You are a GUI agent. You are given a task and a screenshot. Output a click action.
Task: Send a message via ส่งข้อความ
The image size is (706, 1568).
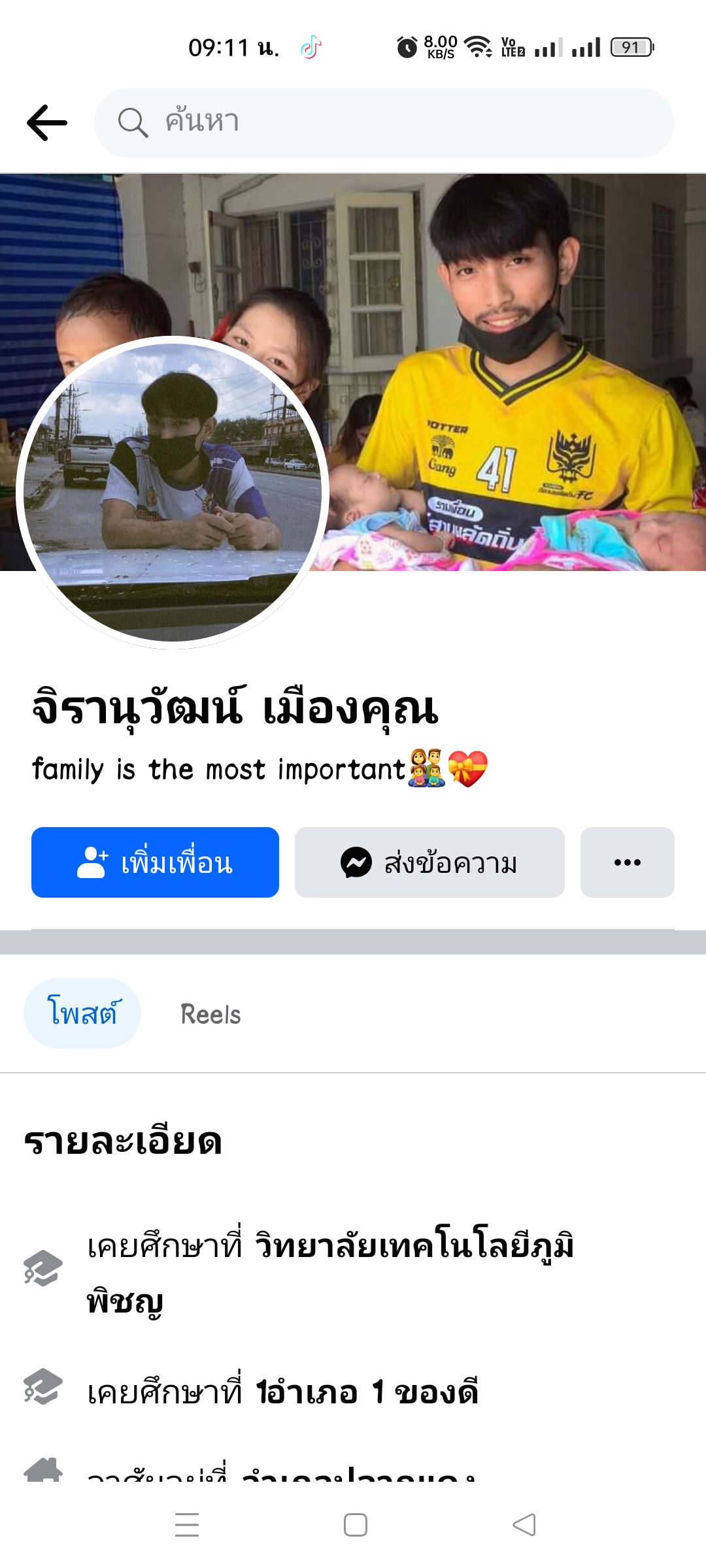click(429, 862)
